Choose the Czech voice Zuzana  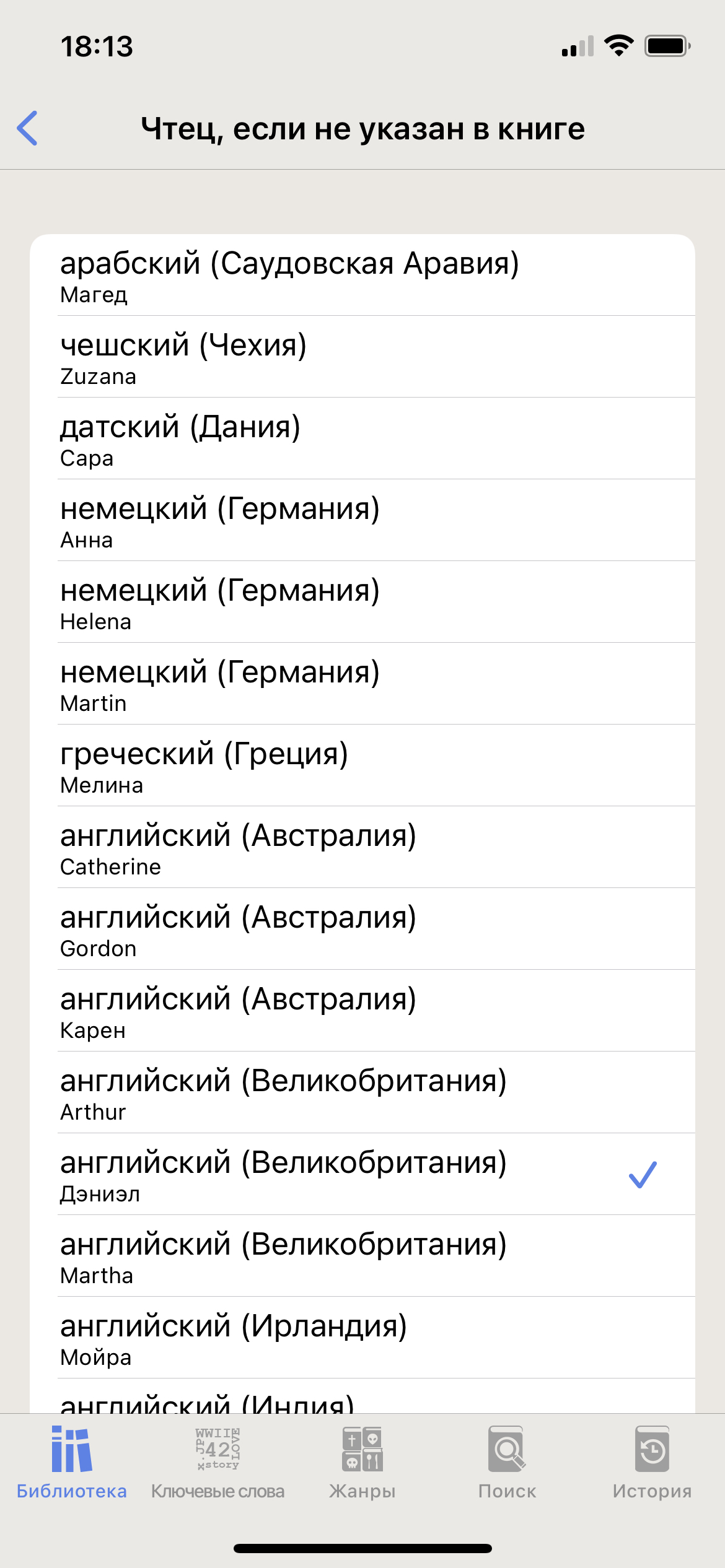tap(362, 357)
